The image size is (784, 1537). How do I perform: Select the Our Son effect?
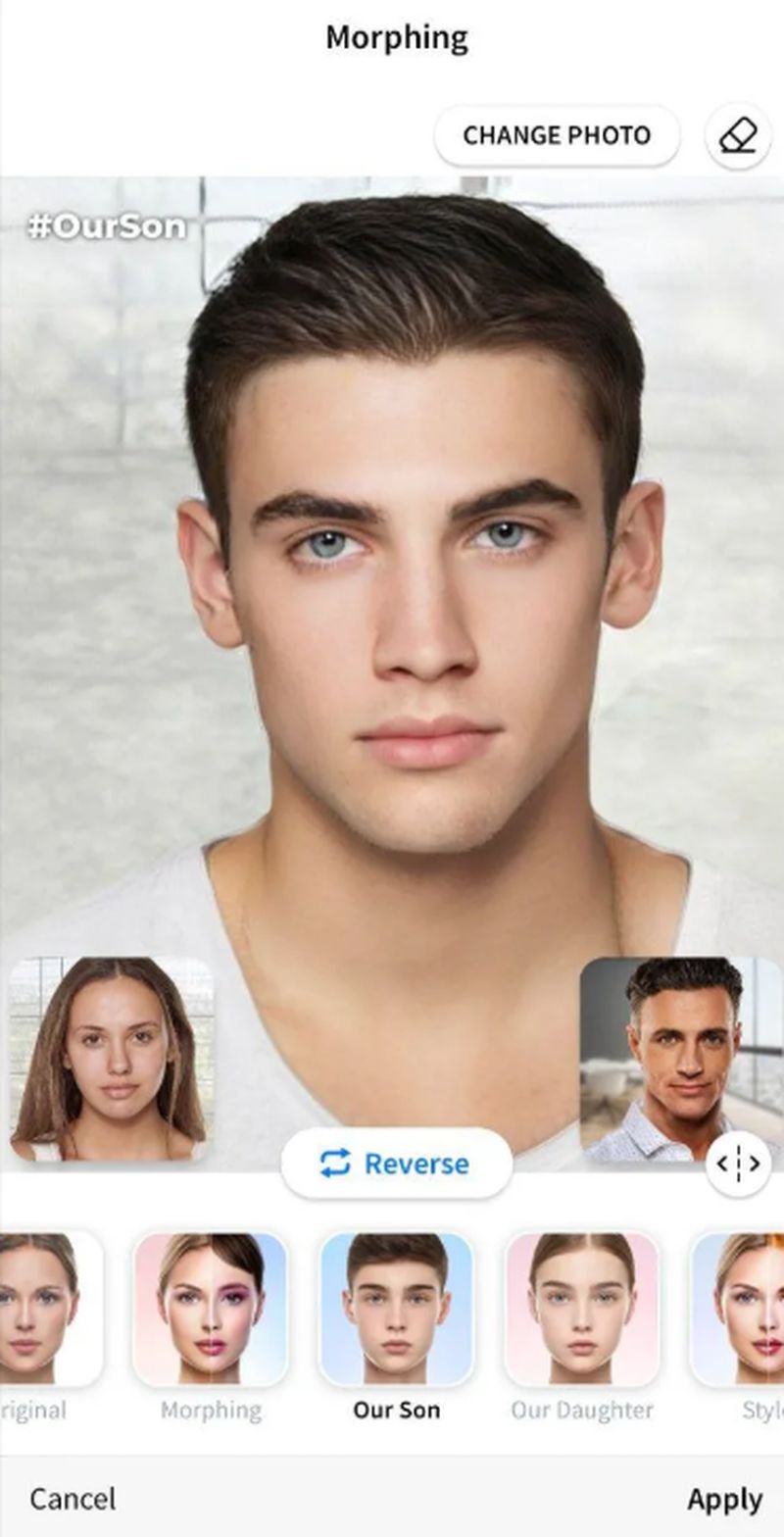(396, 1309)
